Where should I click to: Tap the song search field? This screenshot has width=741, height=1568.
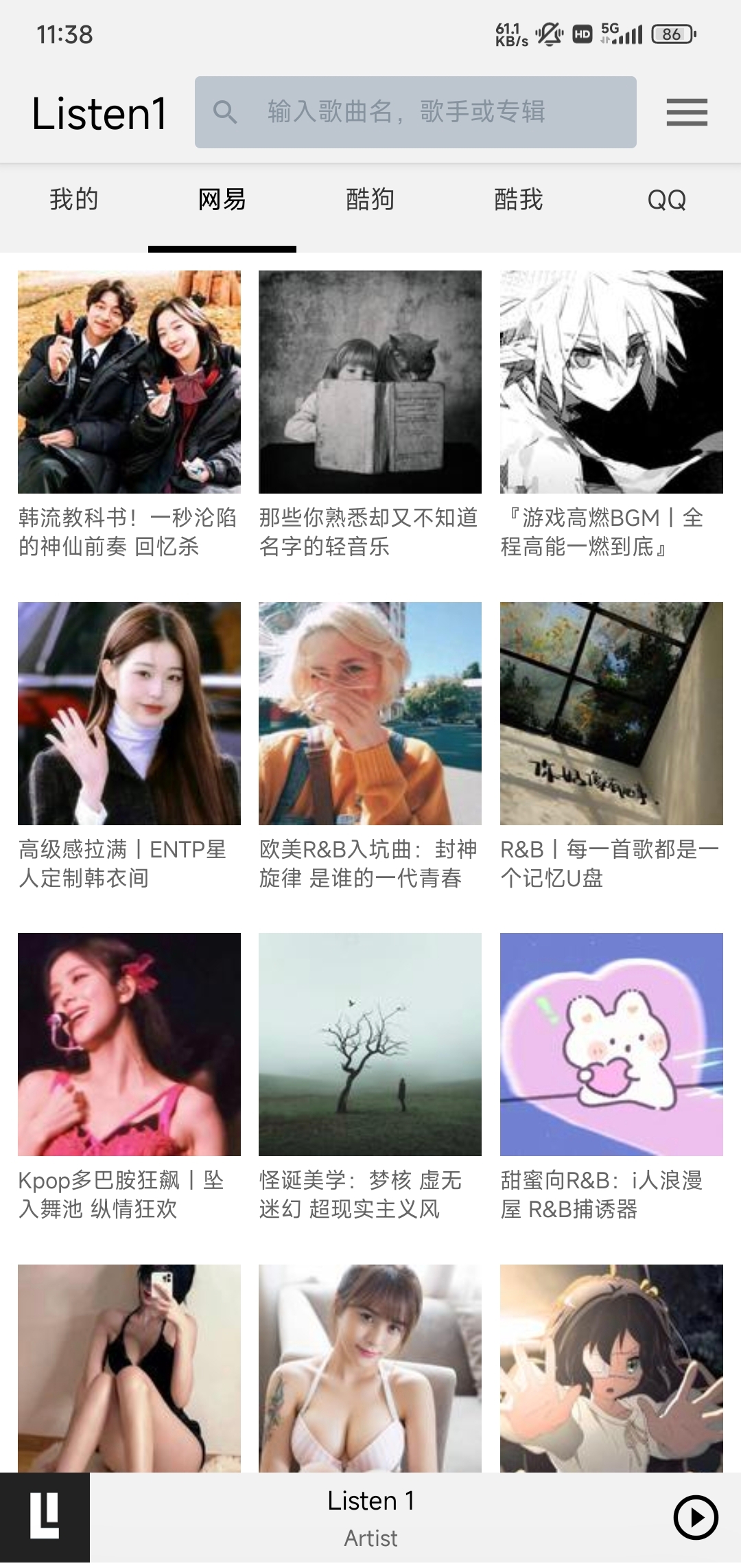(x=415, y=112)
